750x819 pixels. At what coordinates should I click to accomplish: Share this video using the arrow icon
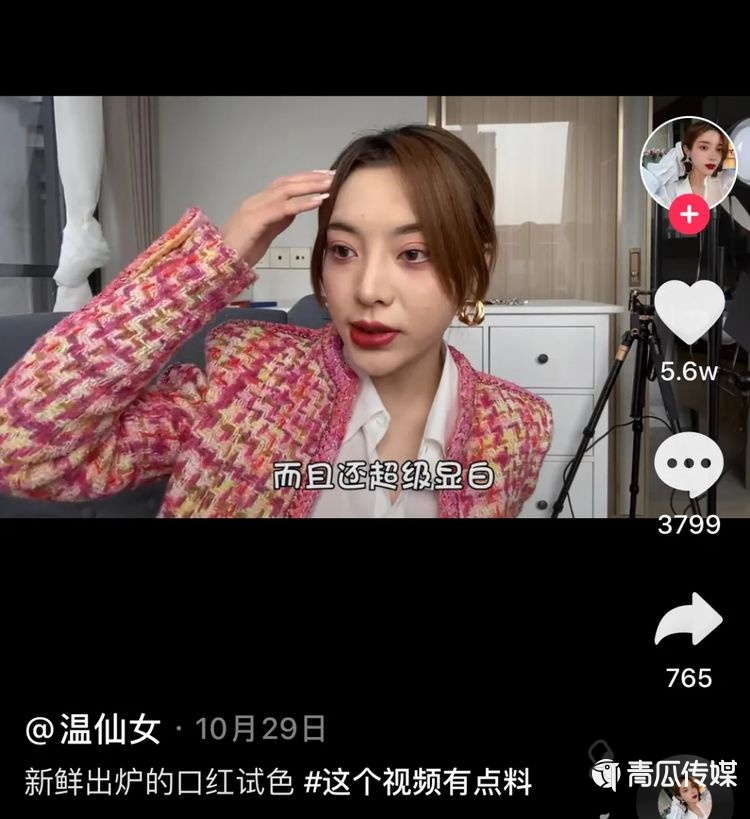(x=689, y=620)
